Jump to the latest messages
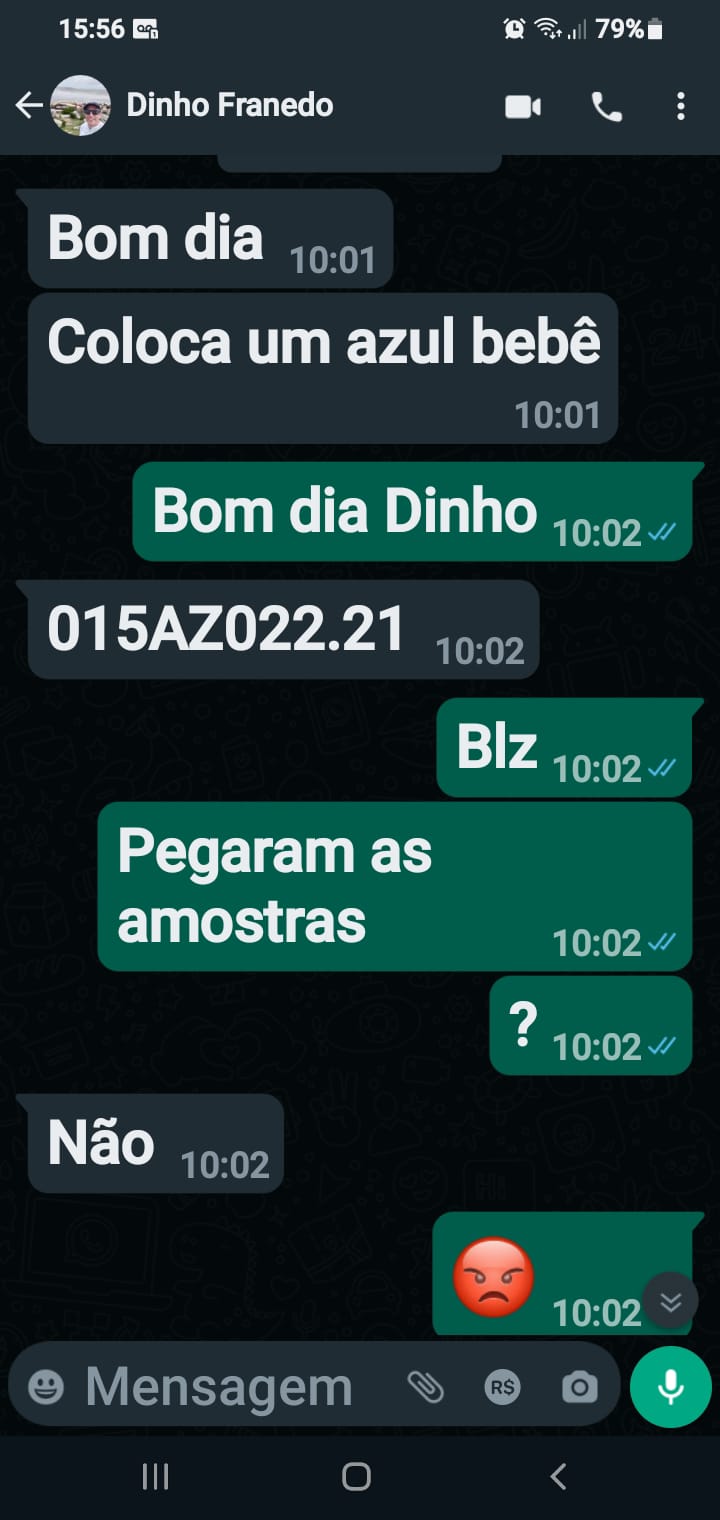 tap(670, 1300)
